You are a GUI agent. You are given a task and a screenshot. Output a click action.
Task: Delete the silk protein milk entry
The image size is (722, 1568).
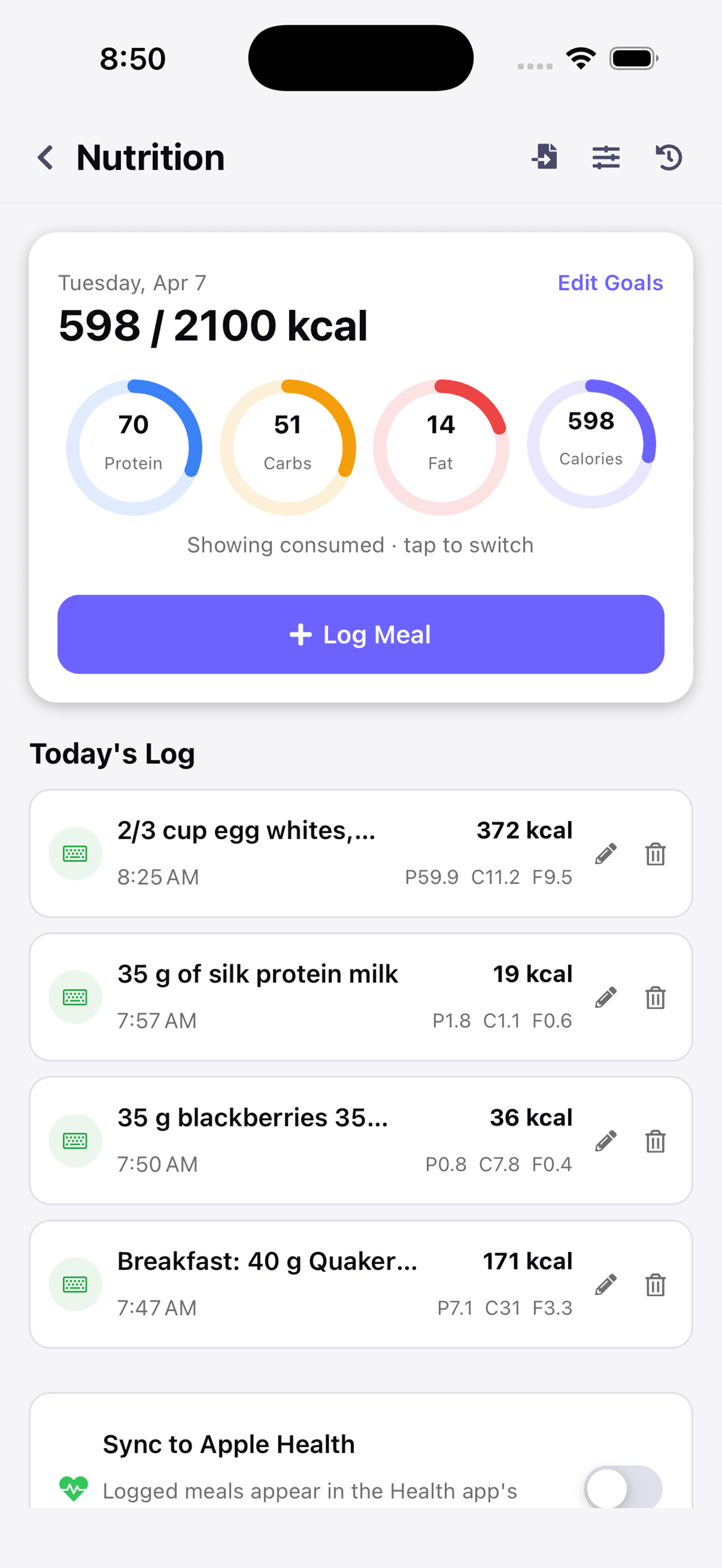pyautogui.click(x=655, y=997)
